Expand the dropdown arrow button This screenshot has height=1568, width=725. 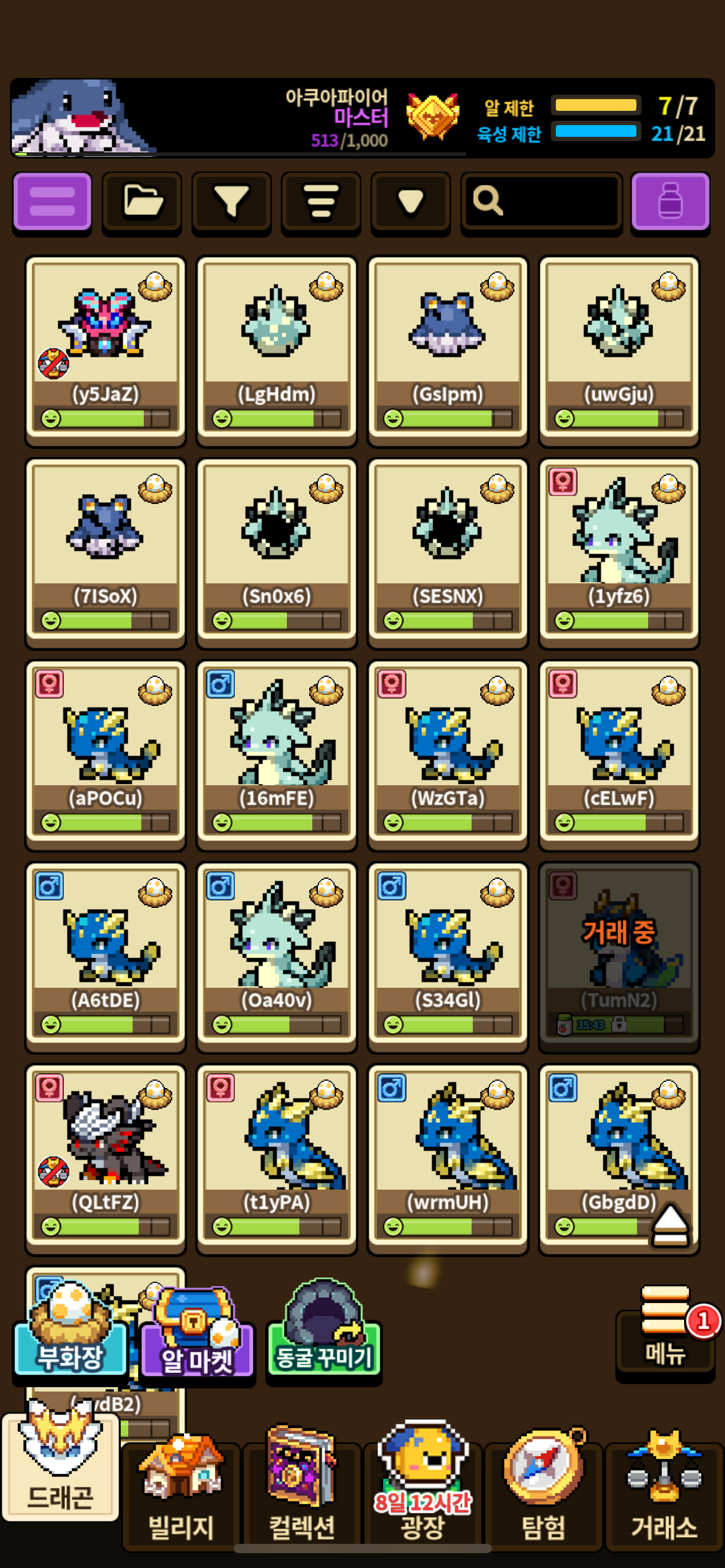410,202
